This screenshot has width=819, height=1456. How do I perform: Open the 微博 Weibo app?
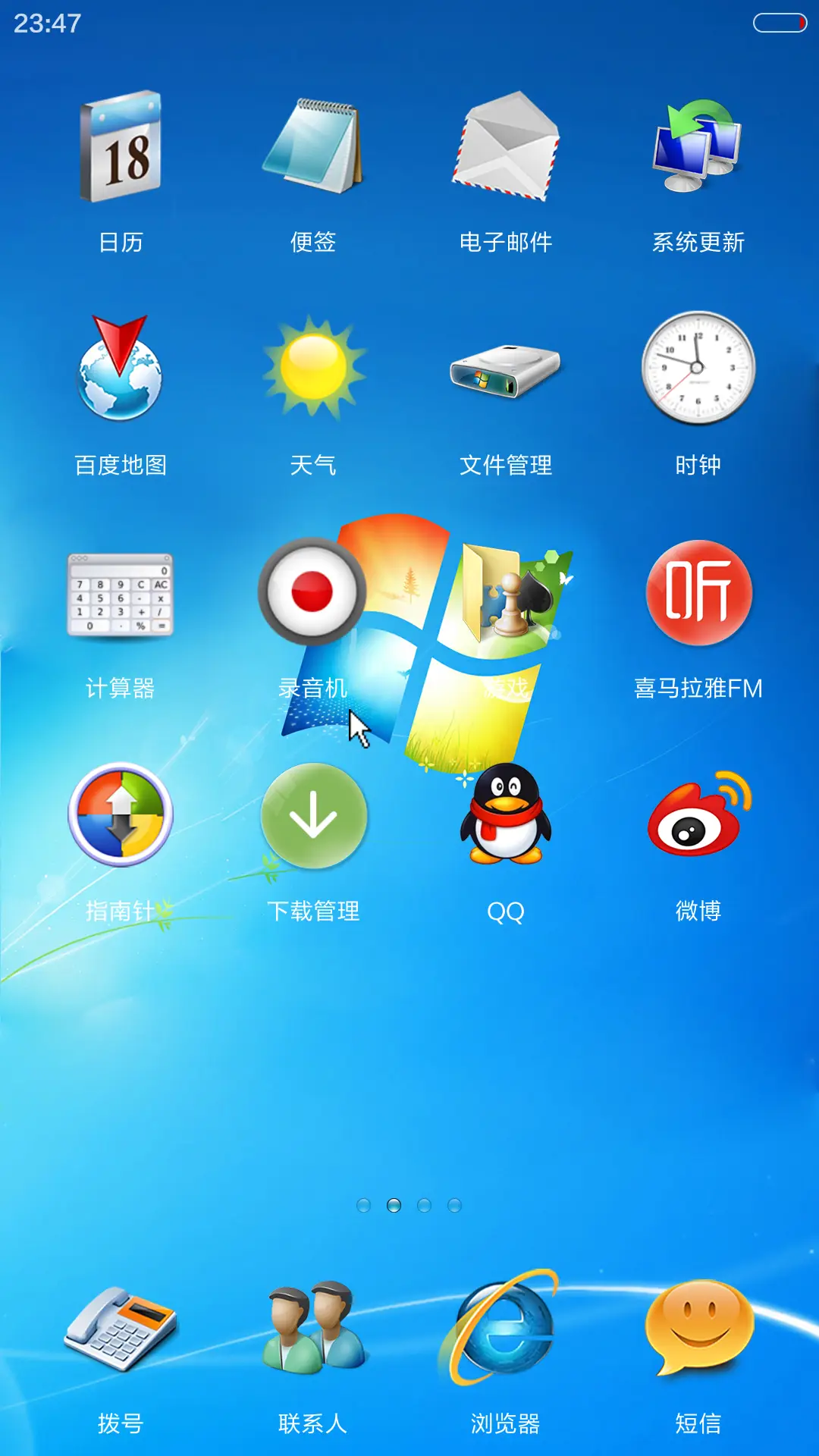pos(698,819)
